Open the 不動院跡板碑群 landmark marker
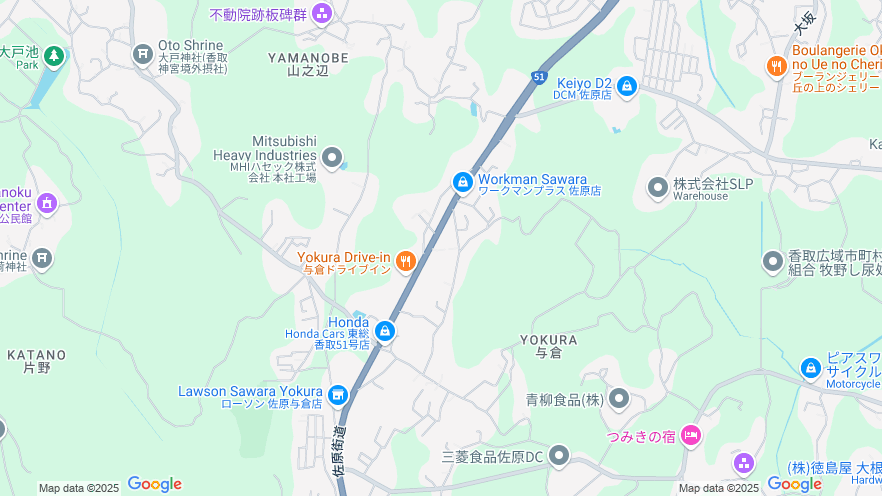Screen dimensions: 882x496 (x=322, y=13)
